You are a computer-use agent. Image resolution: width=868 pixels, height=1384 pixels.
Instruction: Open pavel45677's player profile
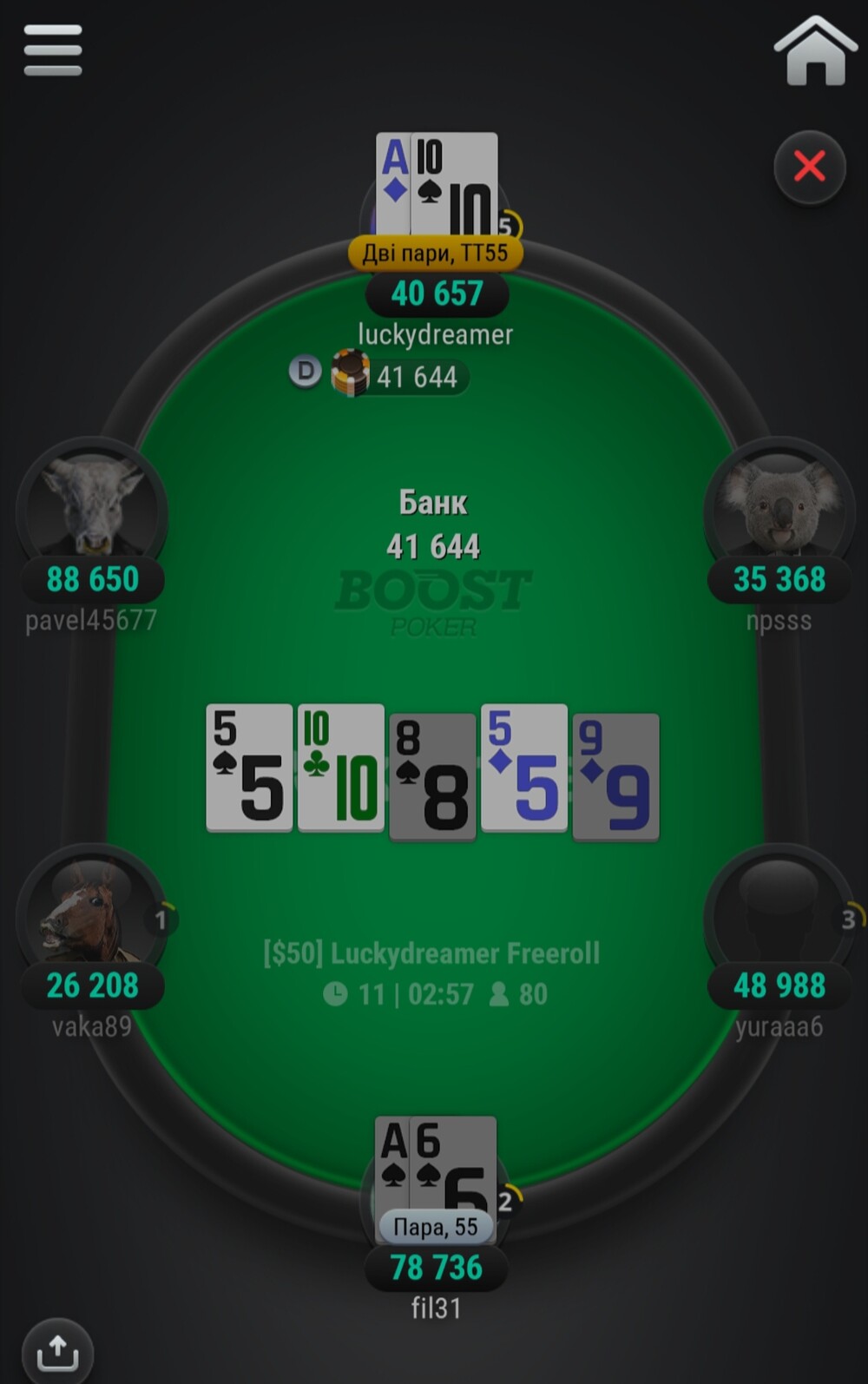[92, 507]
